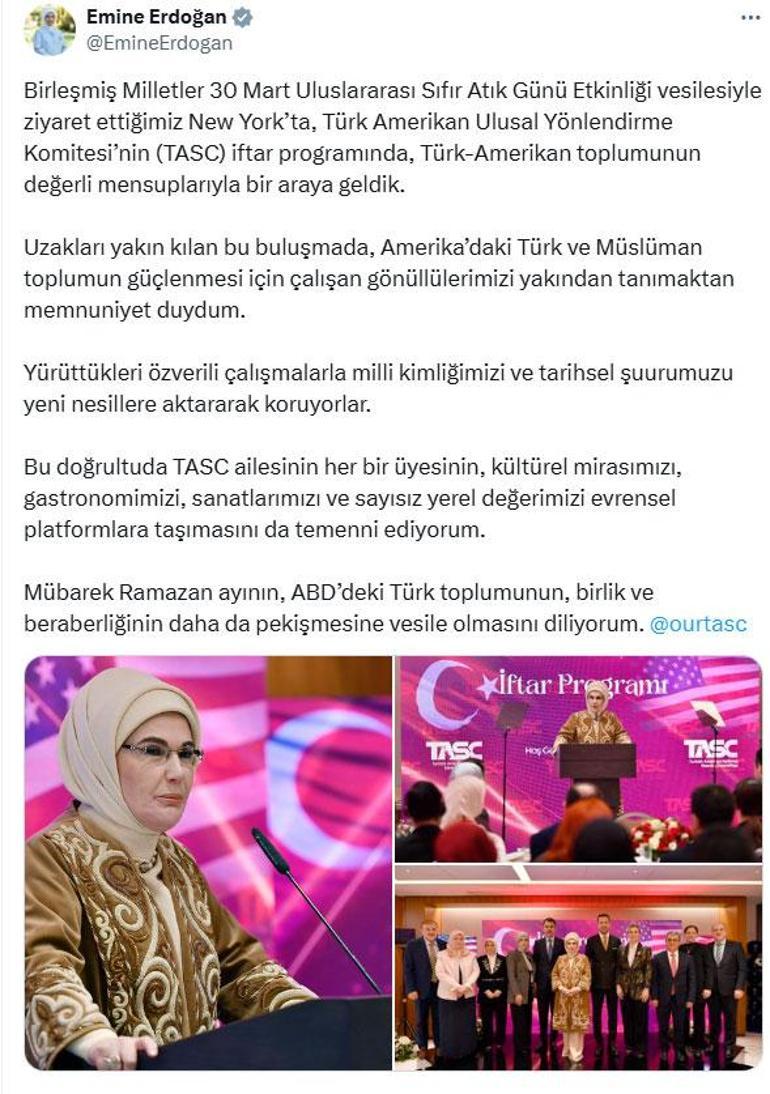Image resolution: width=770 pixels, height=1094 pixels.
Task: Open the tweet's overflow menu
Action: click(x=748, y=18)
